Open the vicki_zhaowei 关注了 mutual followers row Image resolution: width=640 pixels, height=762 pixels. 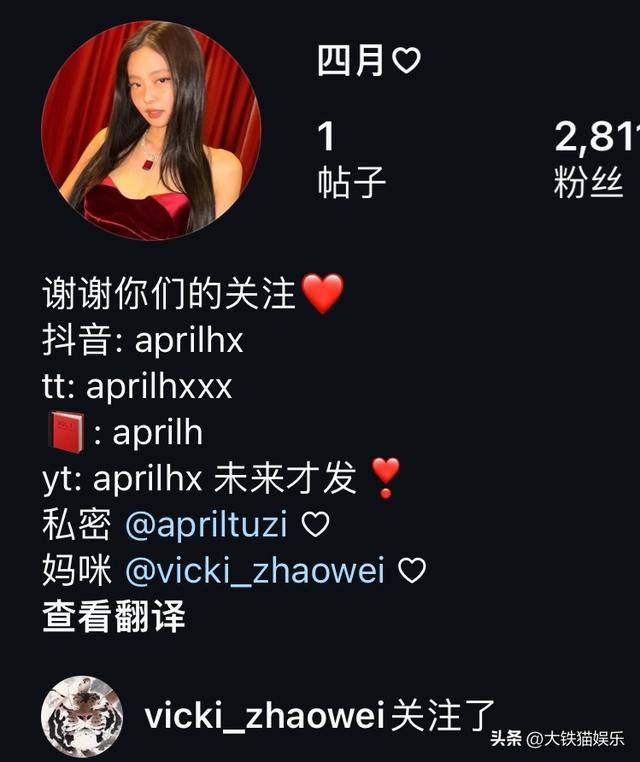pyautogui.click(x=320, y=716)
